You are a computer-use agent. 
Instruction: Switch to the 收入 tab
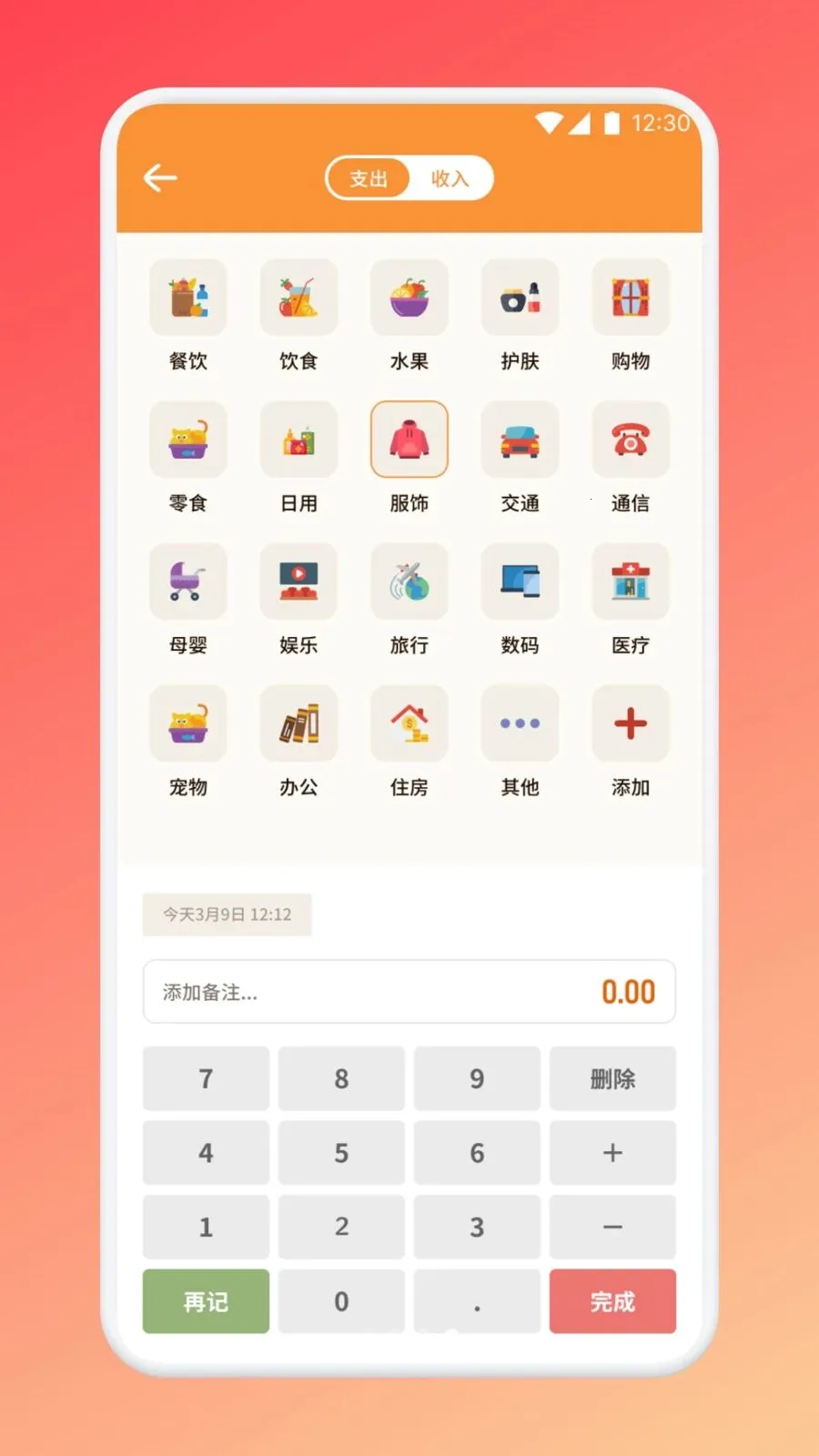point(450,178)
